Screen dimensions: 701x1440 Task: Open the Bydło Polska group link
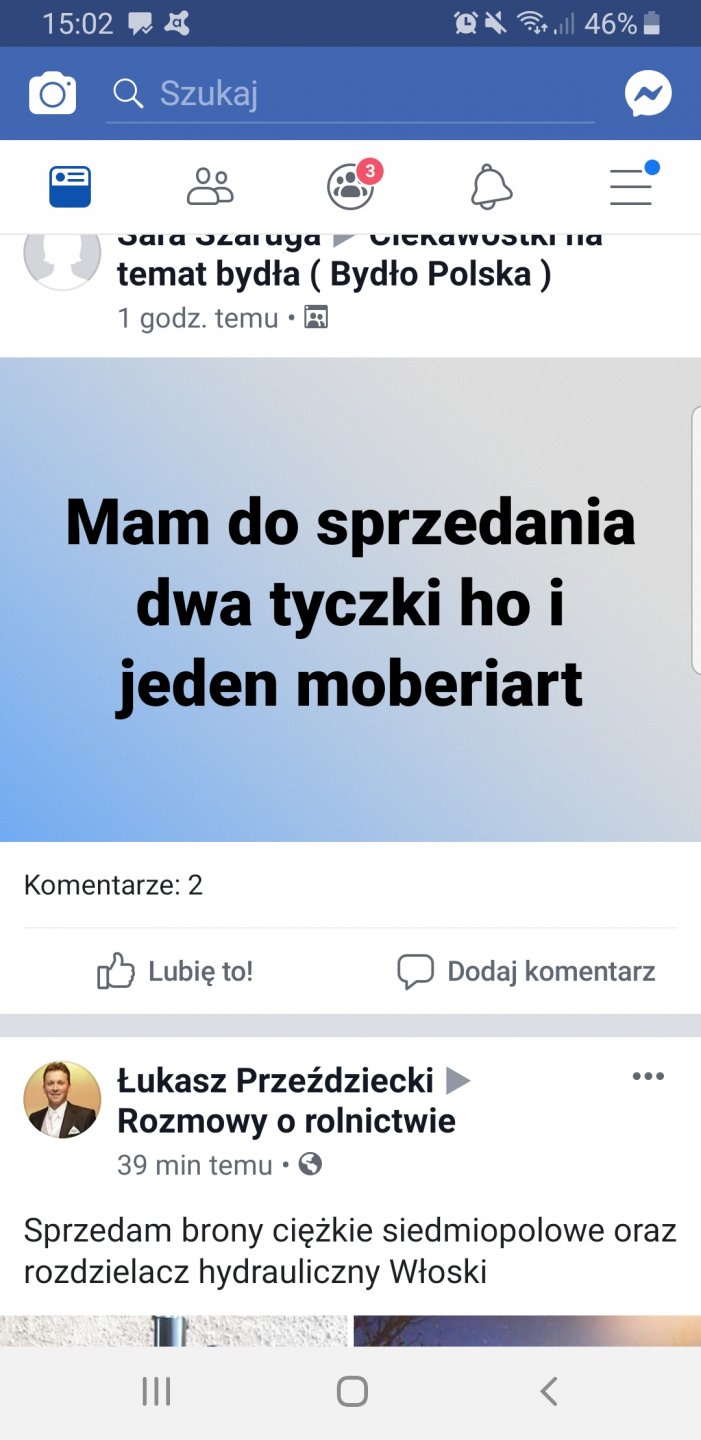coord(334,274)
